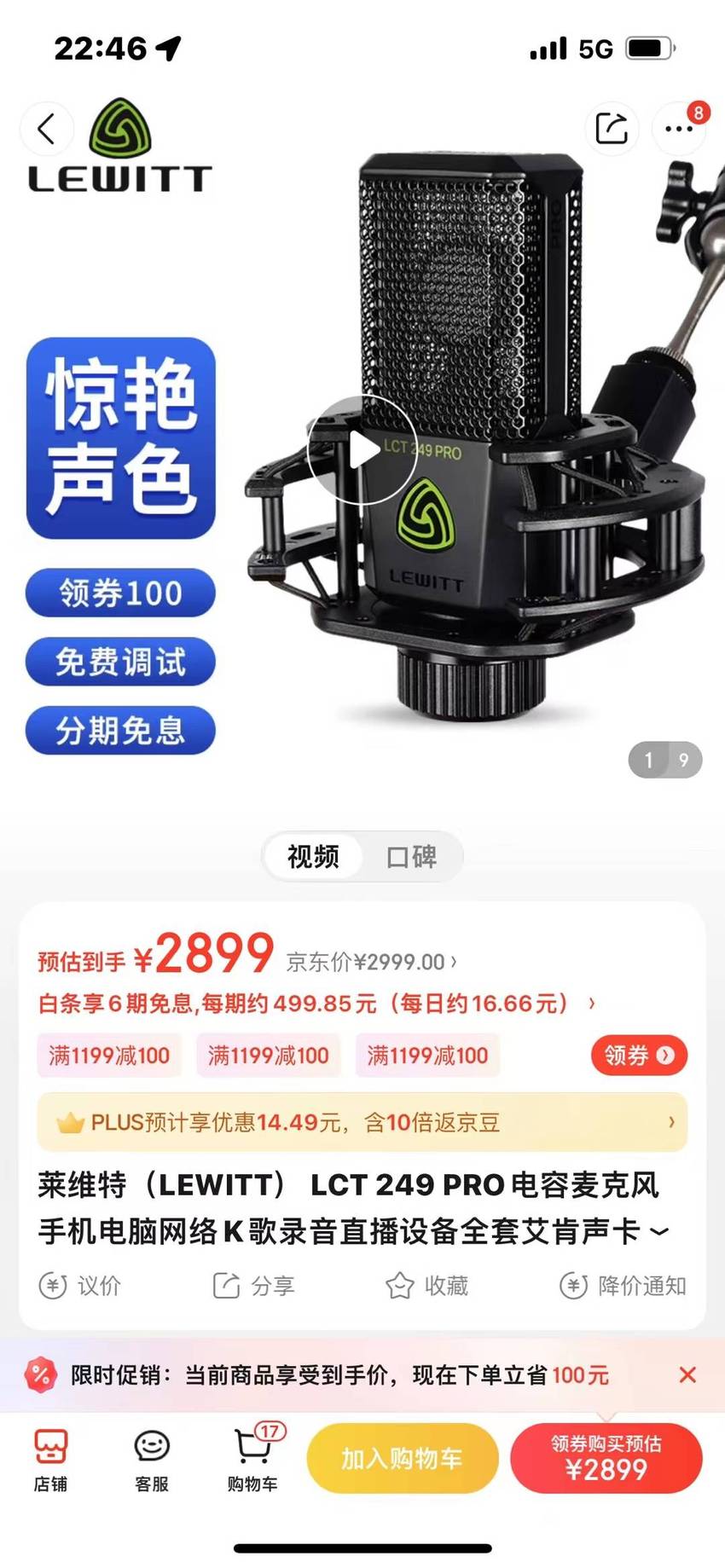Open the 购物车 shopping cart
This screenshot has width=725, height=1568.
[252, 1461]
